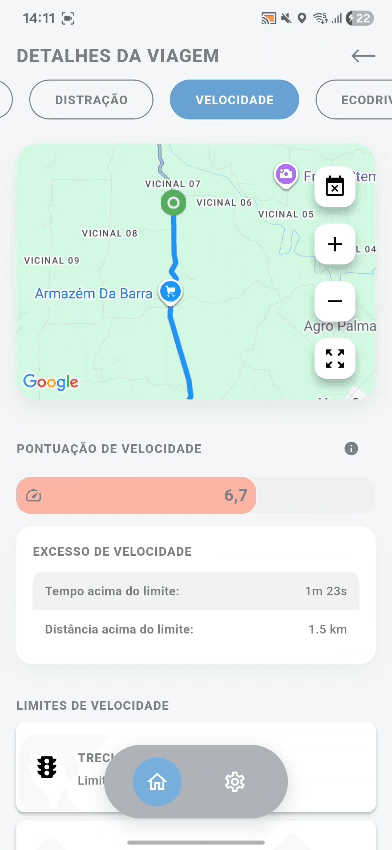The width and height of the screenshot is (392, 850).
Task: Select the Velocidade tab
Action: 234,100
